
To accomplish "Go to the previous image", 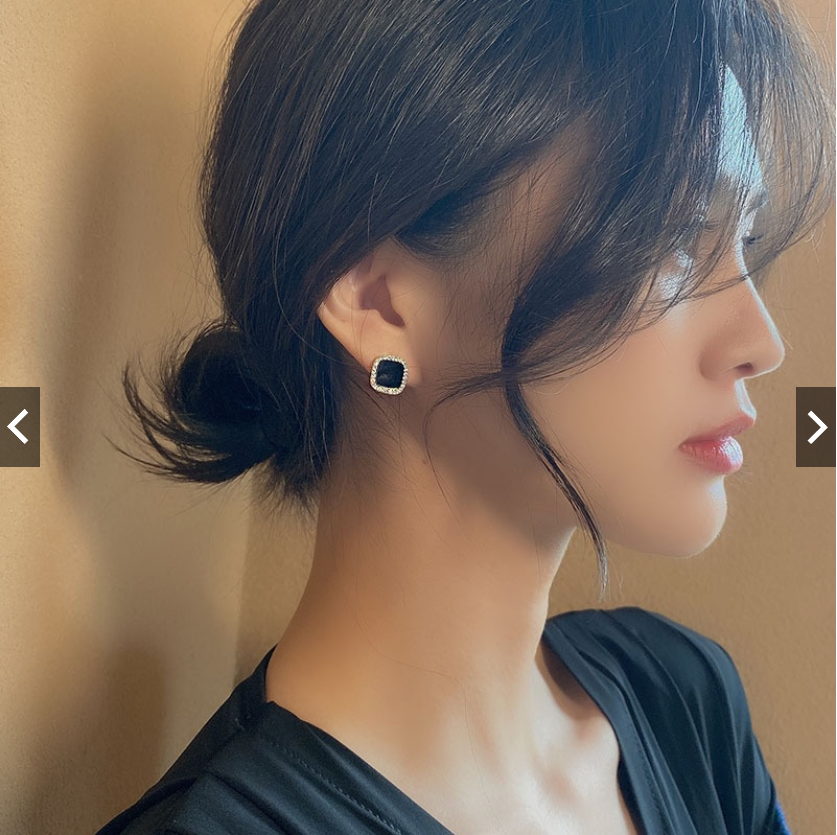I will (19, 427).
